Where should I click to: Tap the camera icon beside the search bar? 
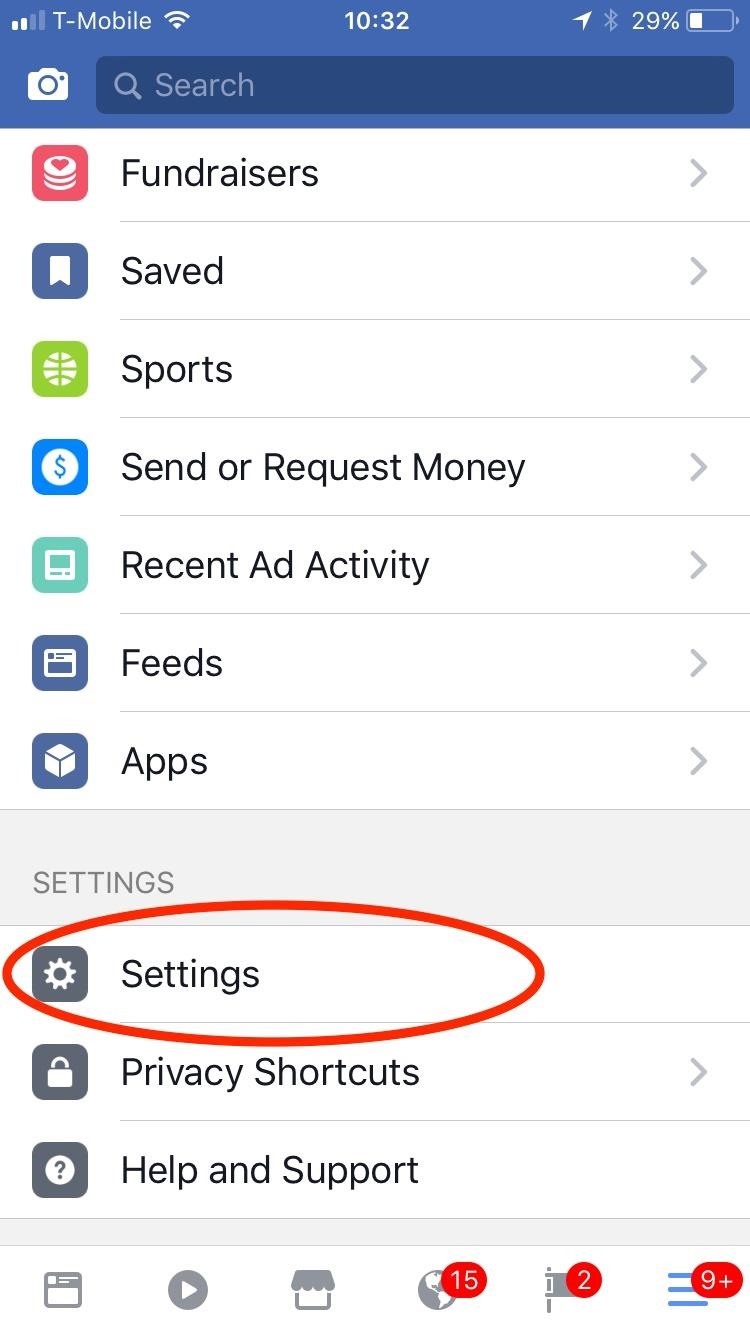coord(48,84)
